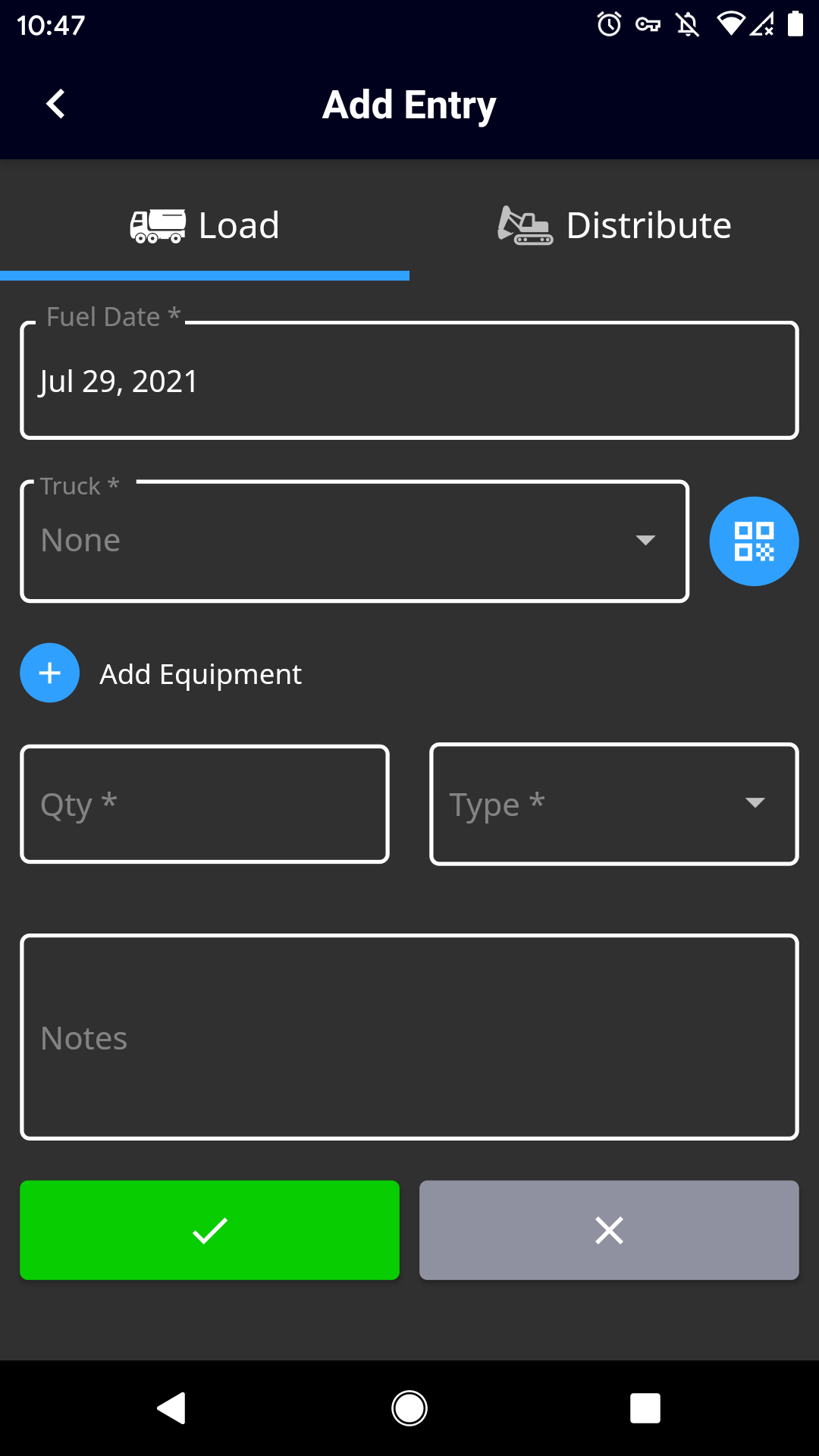This screenshot has width=819, height=1456.
Task: Cancel entry with the gray X button
Action: click(x=609, y=1230)
